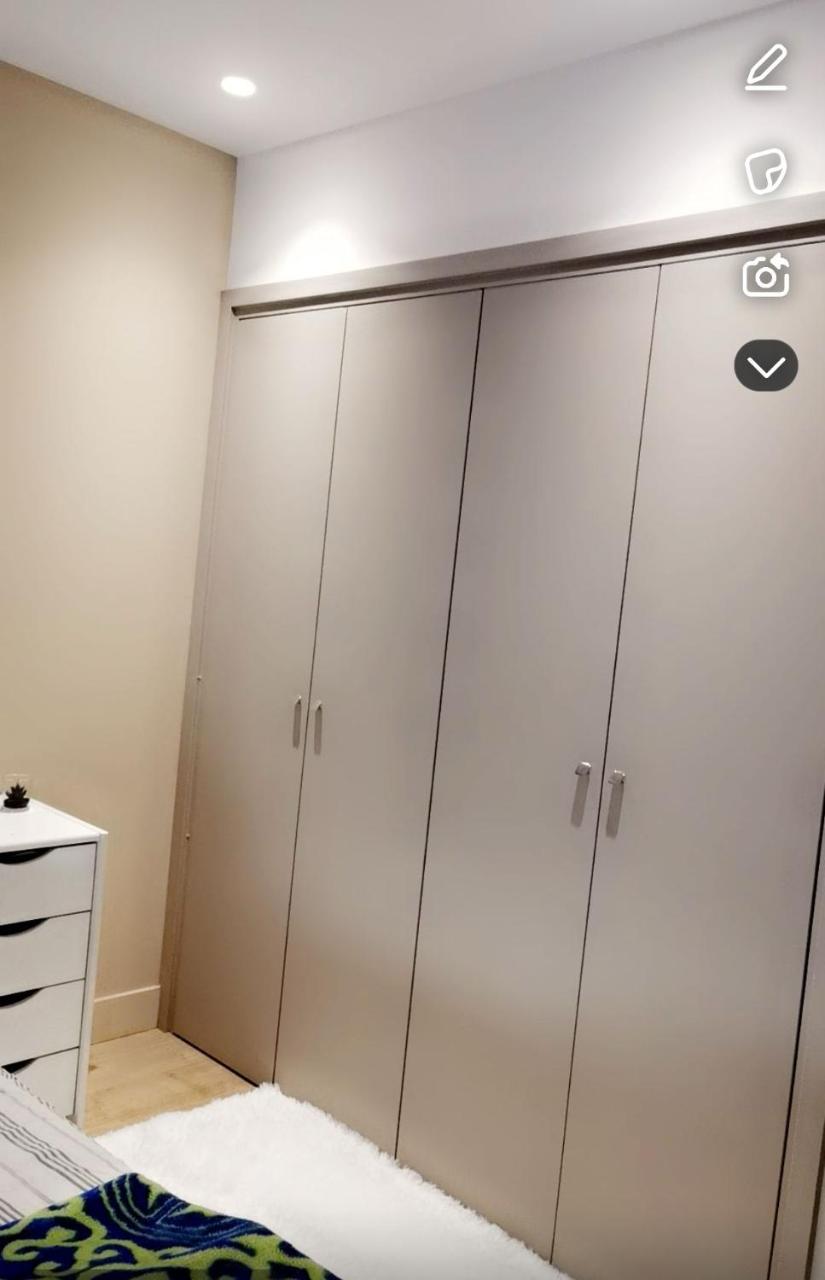Image resolution: width=825 pixels, height=1280 pixels.
Task: Add a sticker to the snap
Action: pos(766,171)
